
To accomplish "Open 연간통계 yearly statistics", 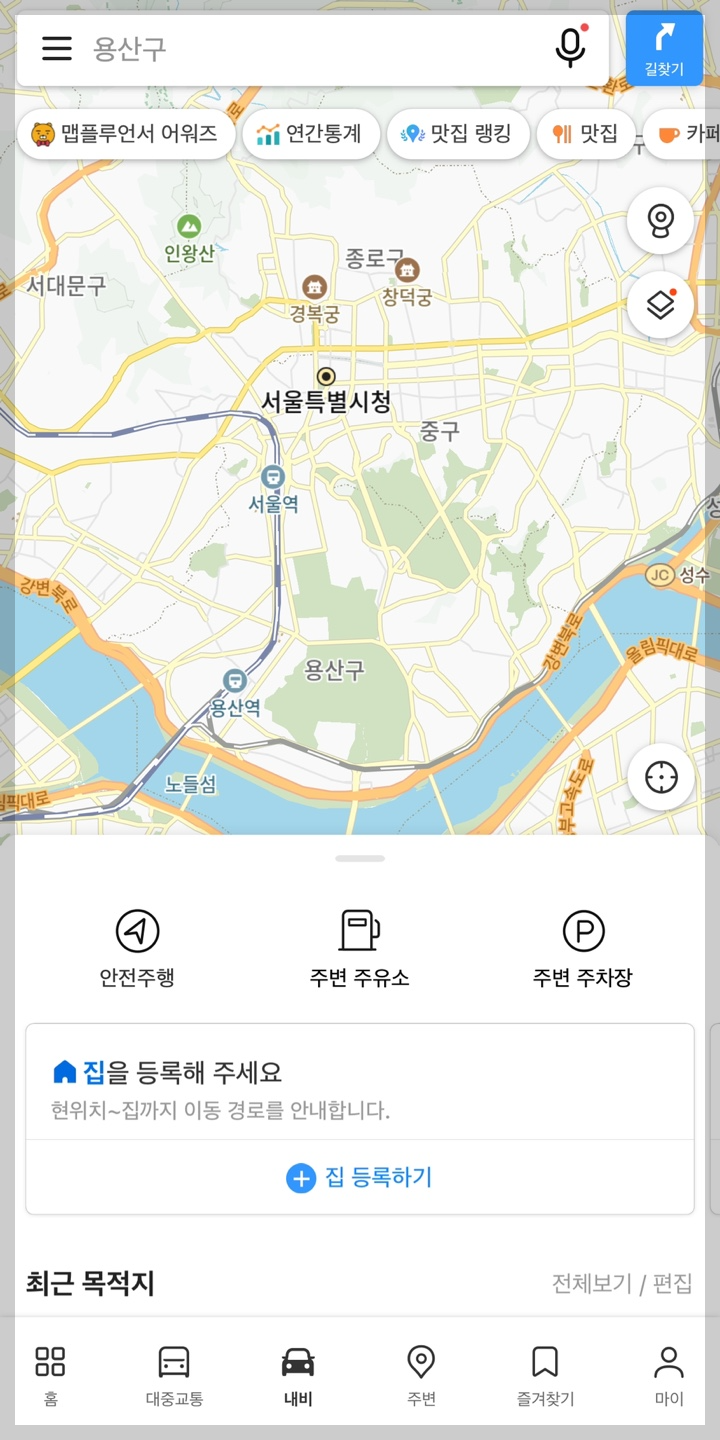I will point(310,134).
